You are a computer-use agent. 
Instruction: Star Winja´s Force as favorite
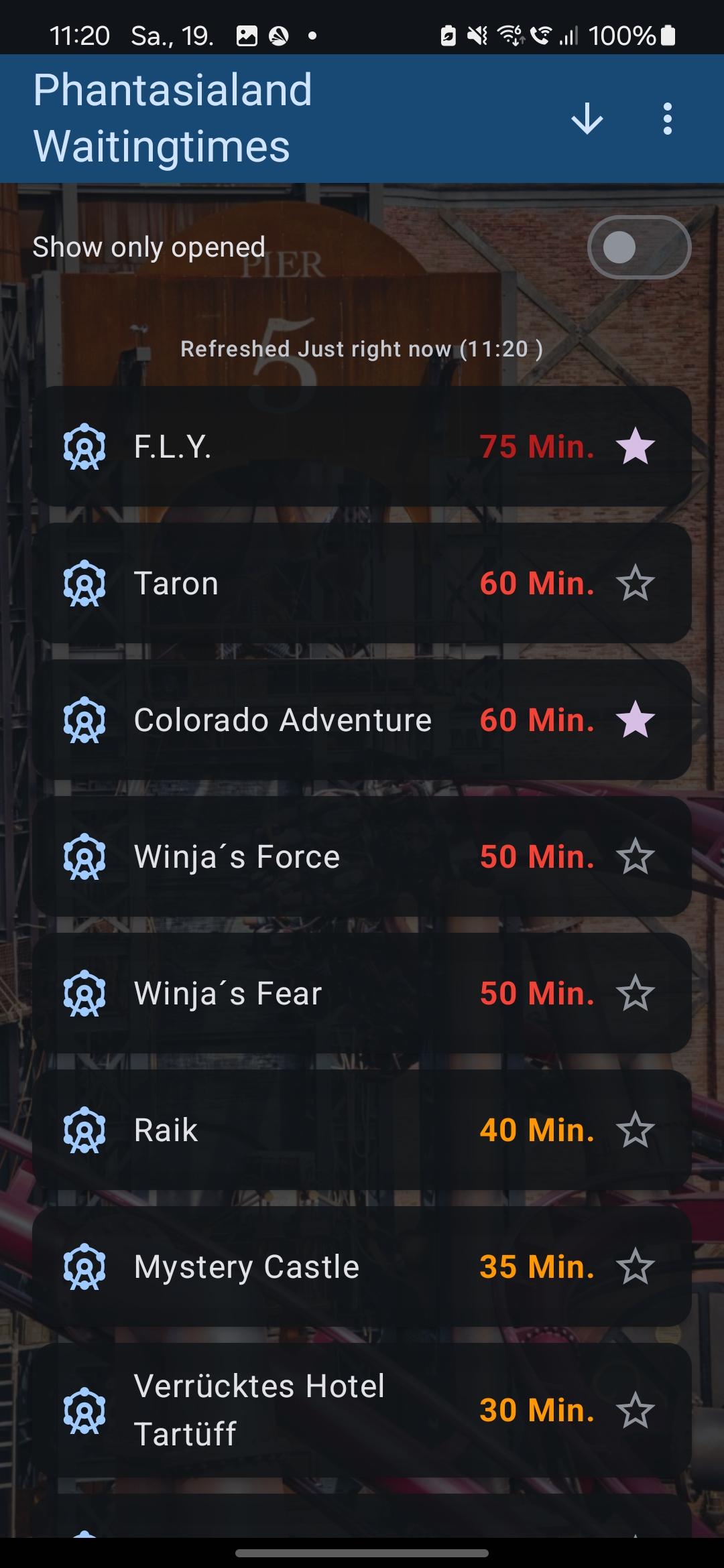tap(635, 857)
